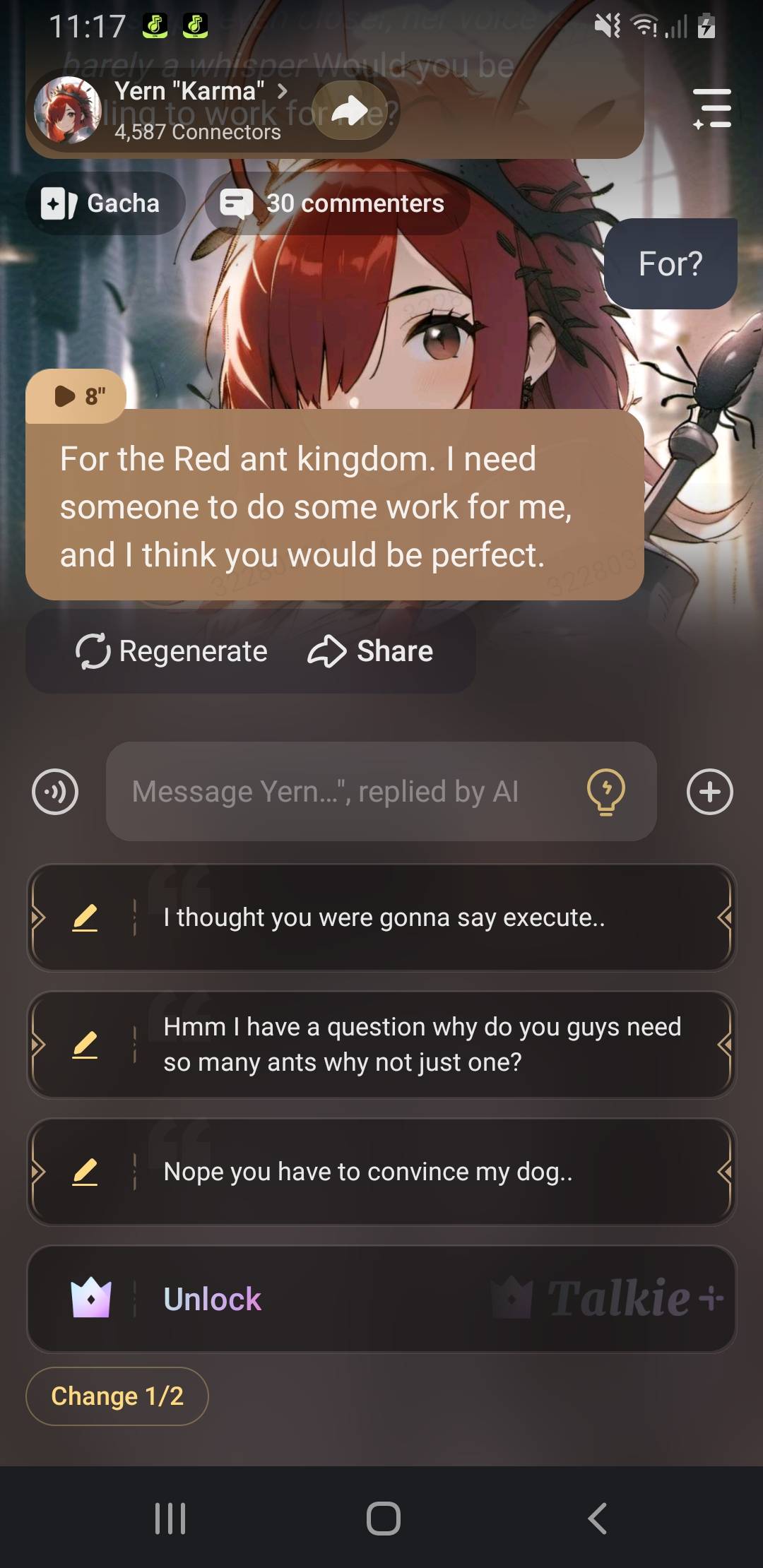Open the menu icon at top right

(x=712, y=109)
